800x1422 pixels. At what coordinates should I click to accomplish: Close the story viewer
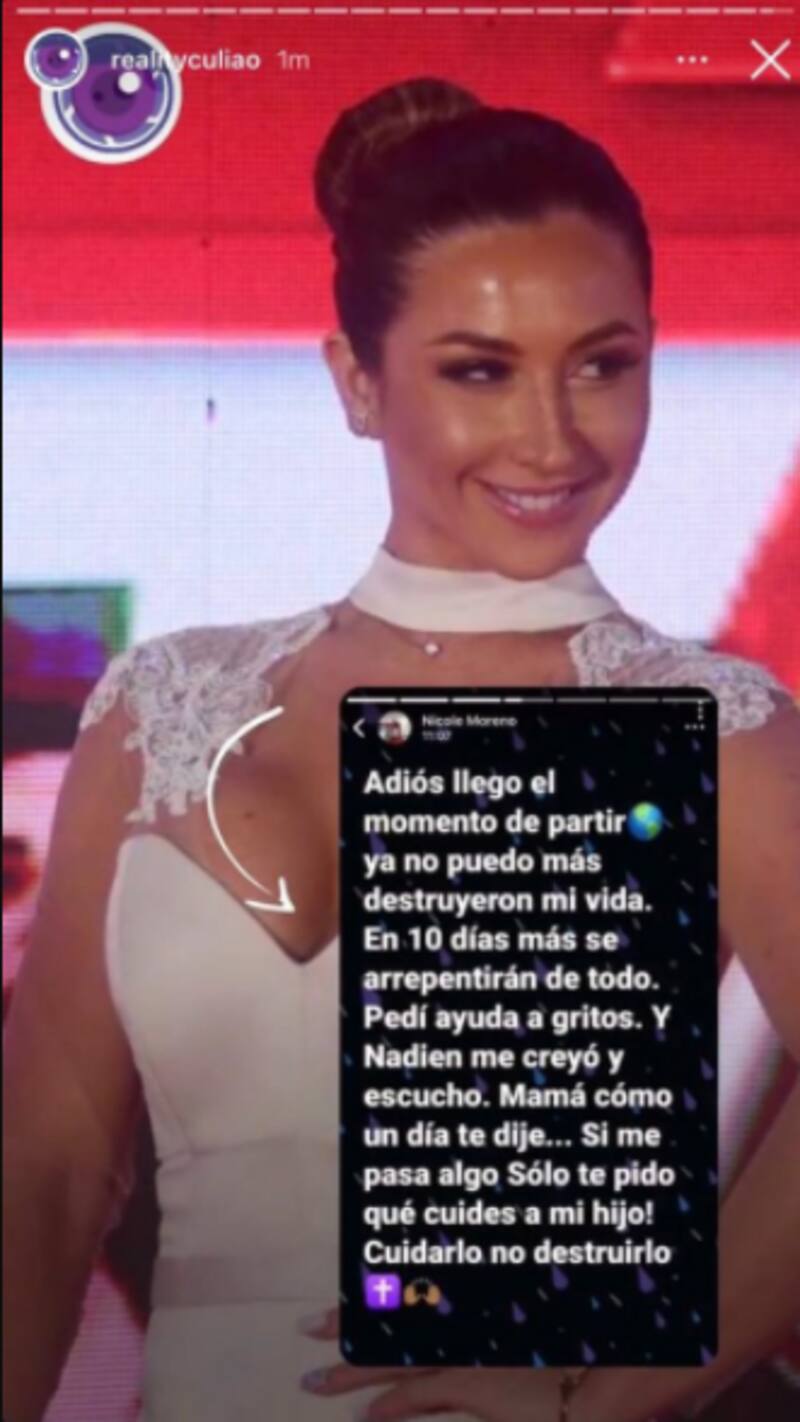point(770,60)
